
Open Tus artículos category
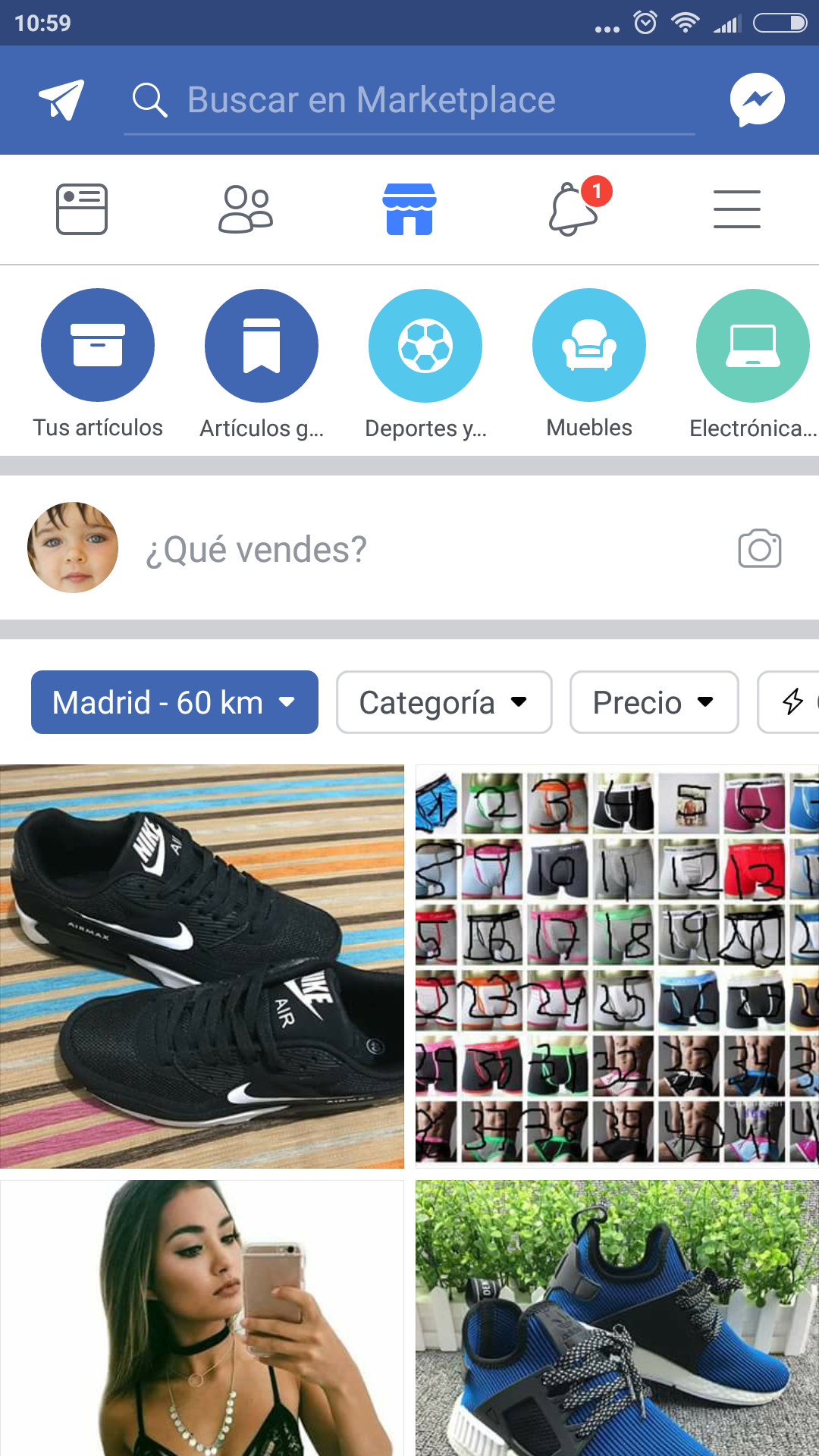(98, 346)
